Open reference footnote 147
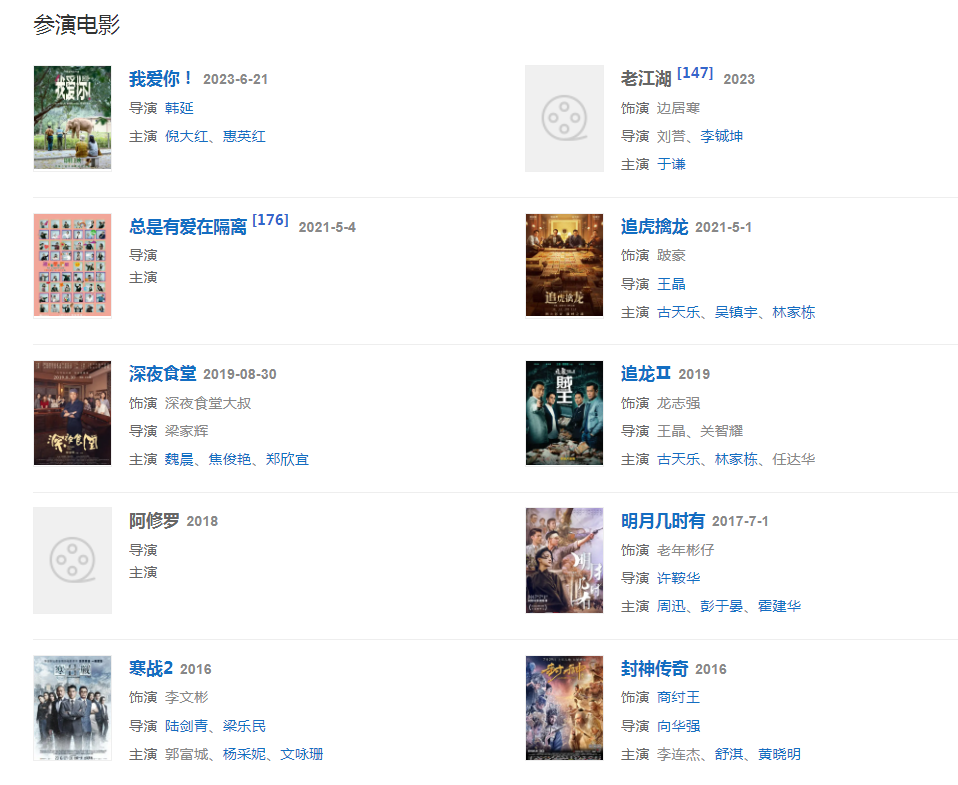 695,73
